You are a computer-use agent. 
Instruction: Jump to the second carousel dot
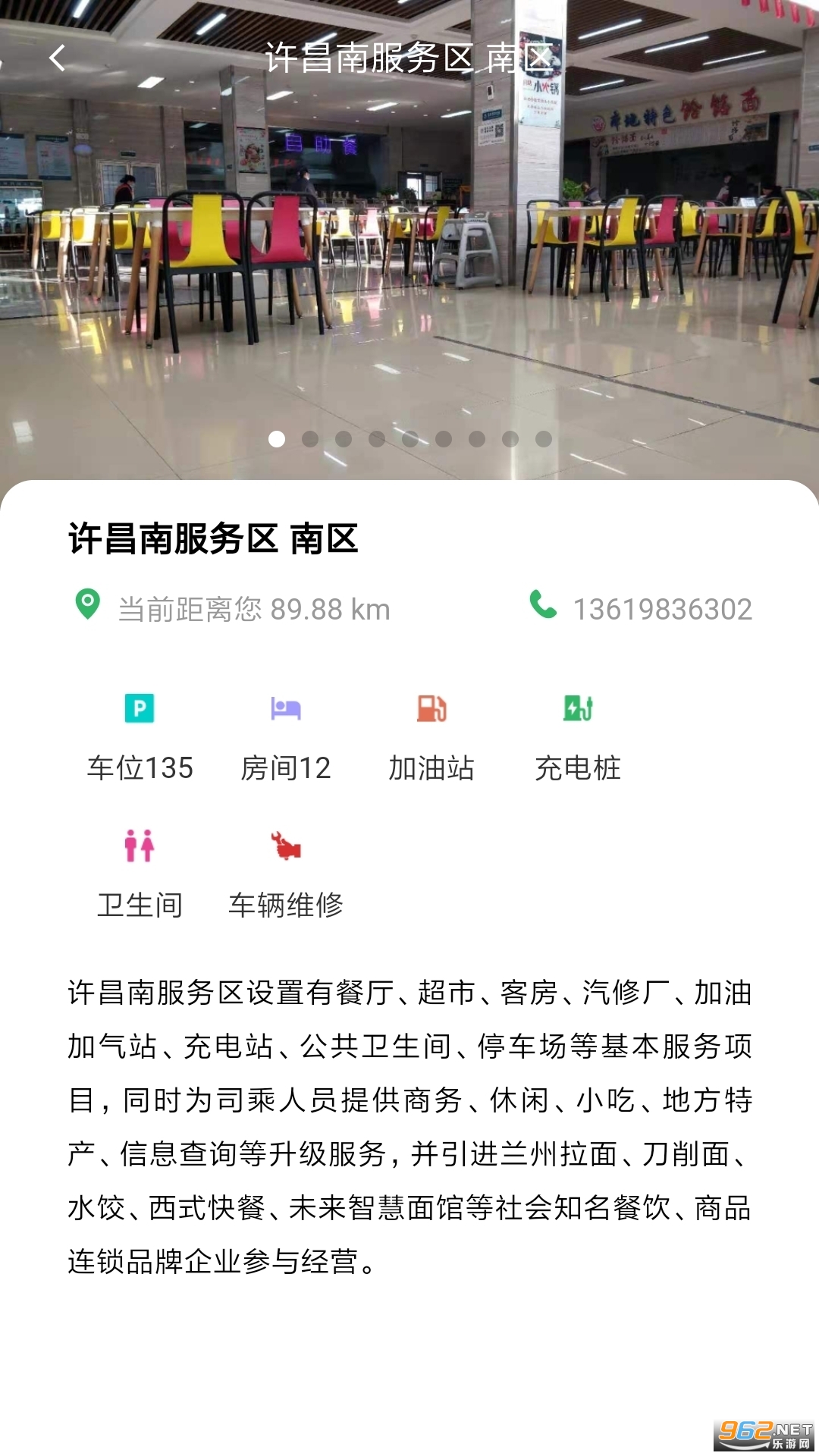pyautogui.click(x=310, y=439)
